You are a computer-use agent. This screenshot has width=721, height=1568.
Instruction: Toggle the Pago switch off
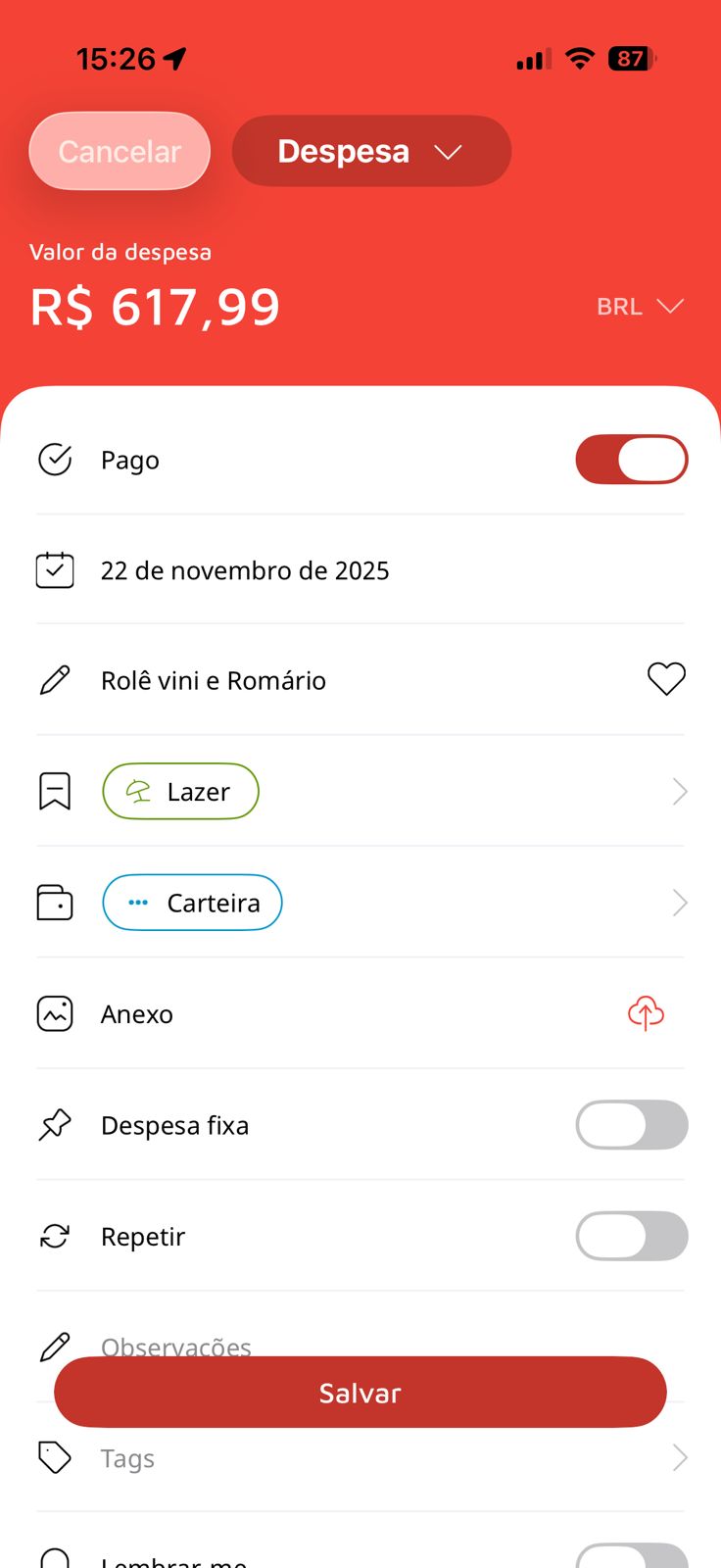click(631, 460)
